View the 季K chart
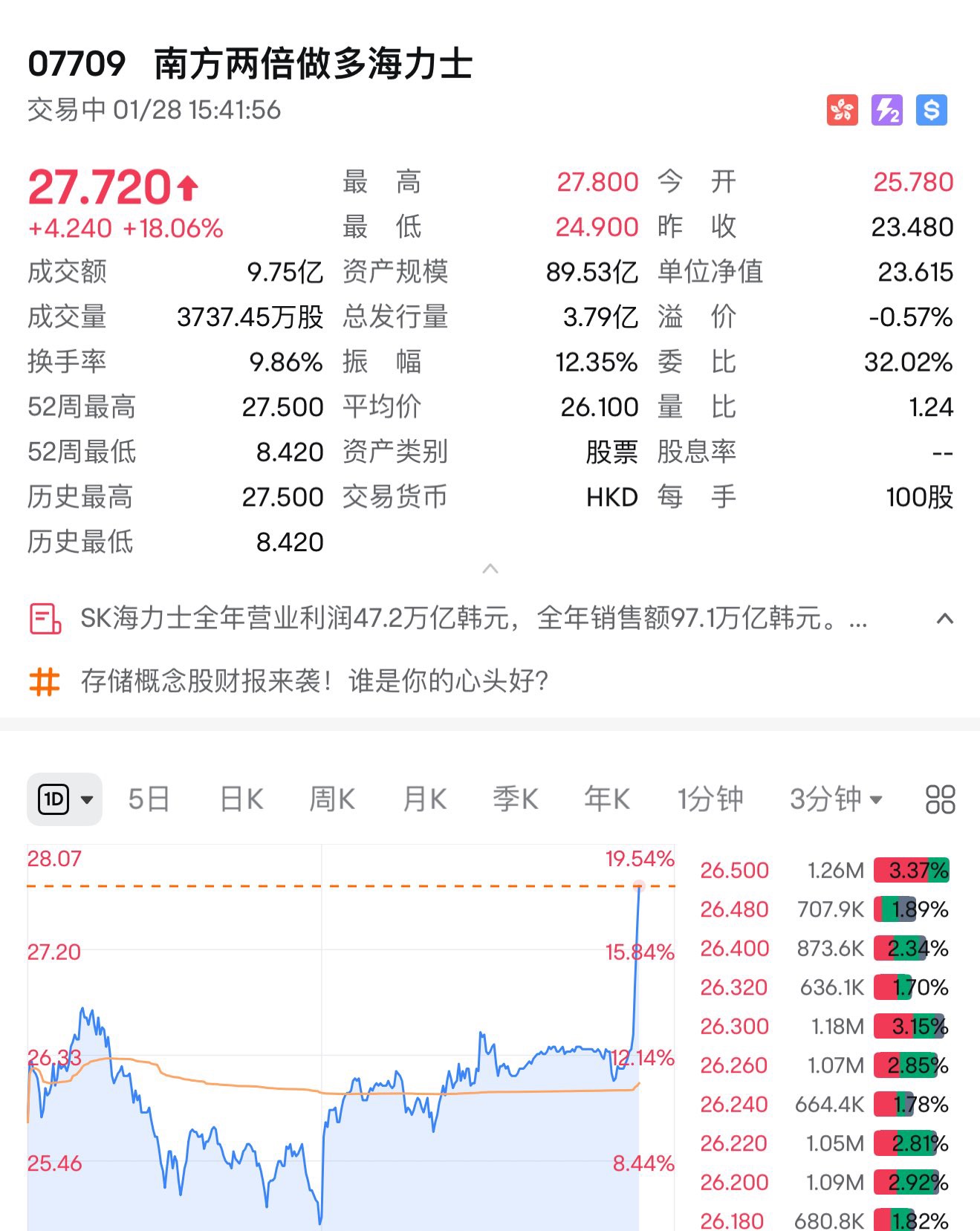 click(516, 799)
